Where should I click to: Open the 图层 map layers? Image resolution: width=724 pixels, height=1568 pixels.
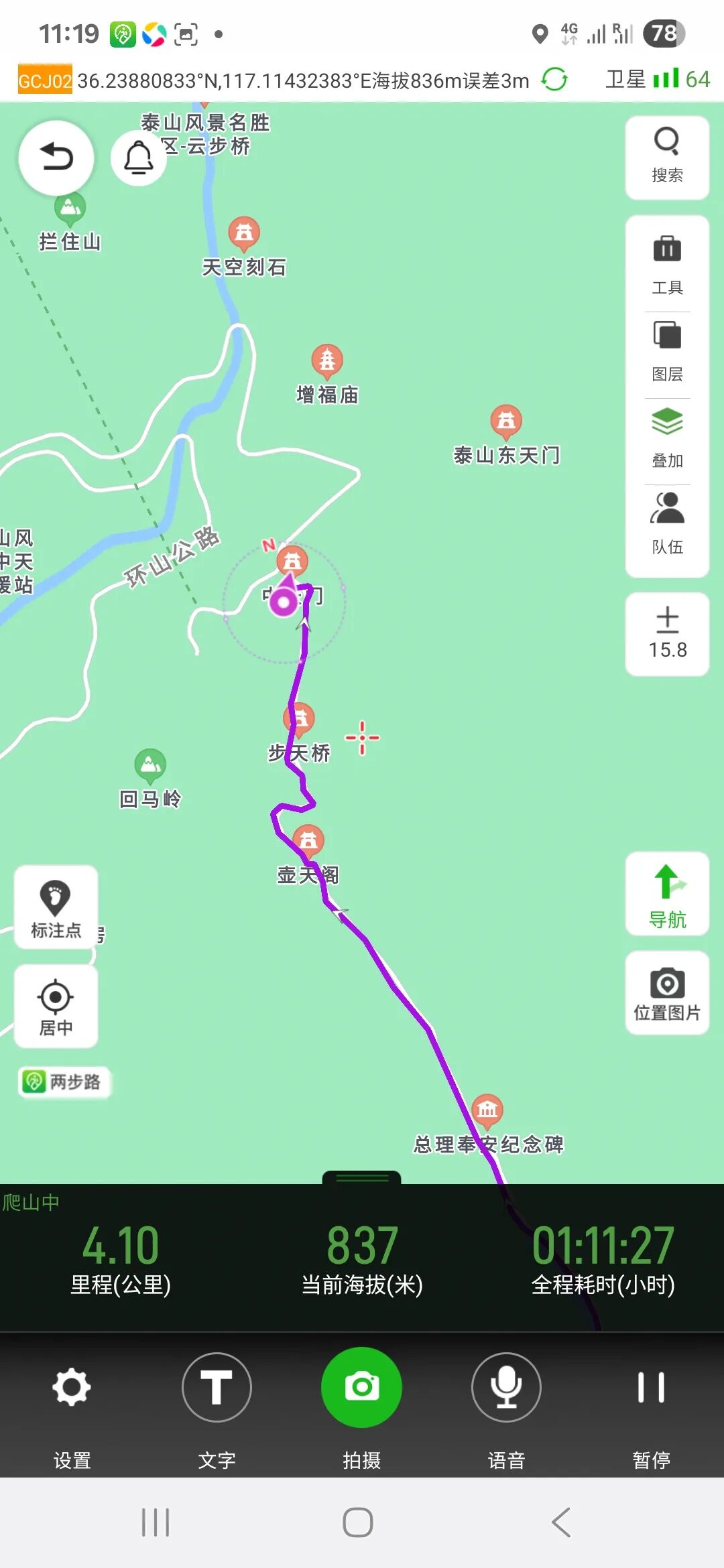[667, 352]
